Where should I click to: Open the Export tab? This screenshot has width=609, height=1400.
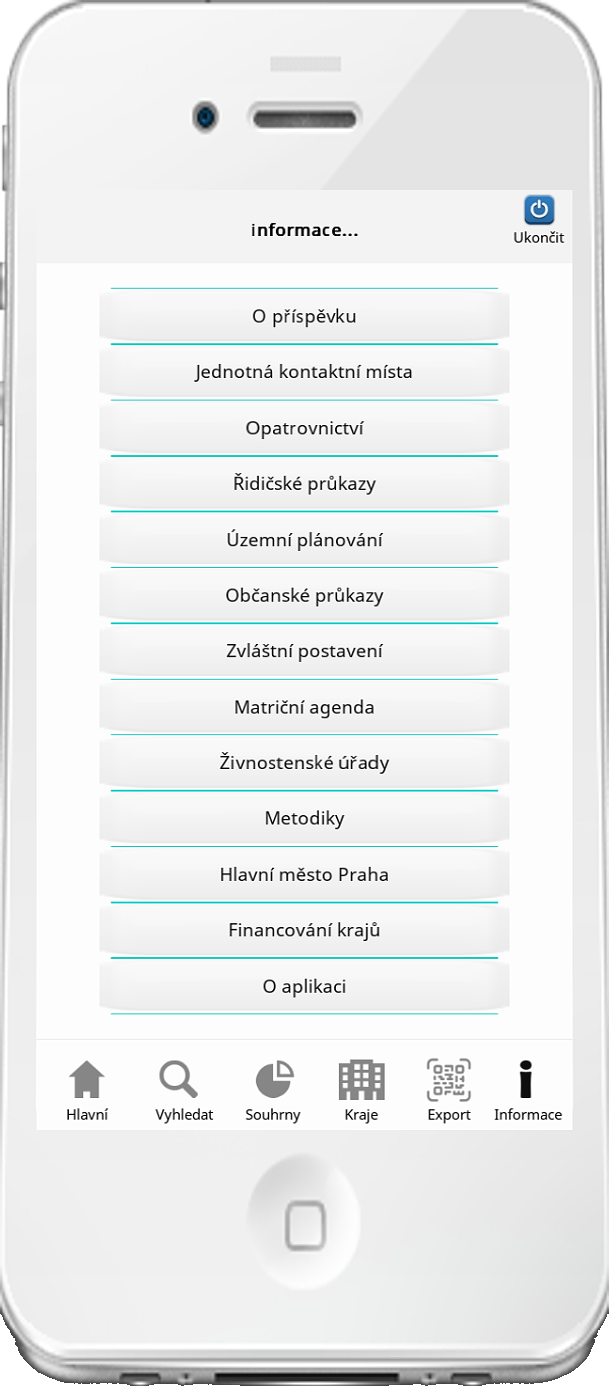pyautogui.click(x=449, y=1089)
